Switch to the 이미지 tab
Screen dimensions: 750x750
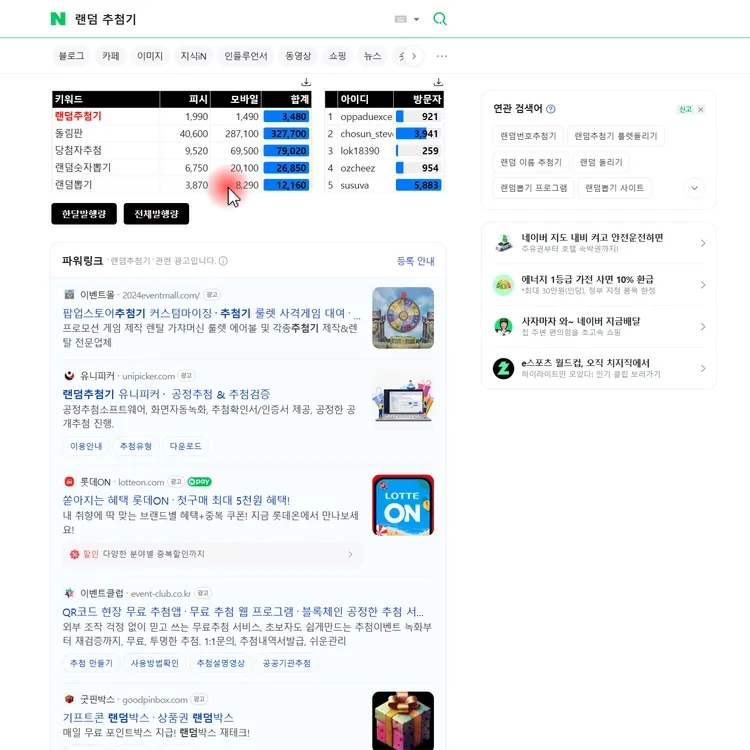click(x=150, y=56)
